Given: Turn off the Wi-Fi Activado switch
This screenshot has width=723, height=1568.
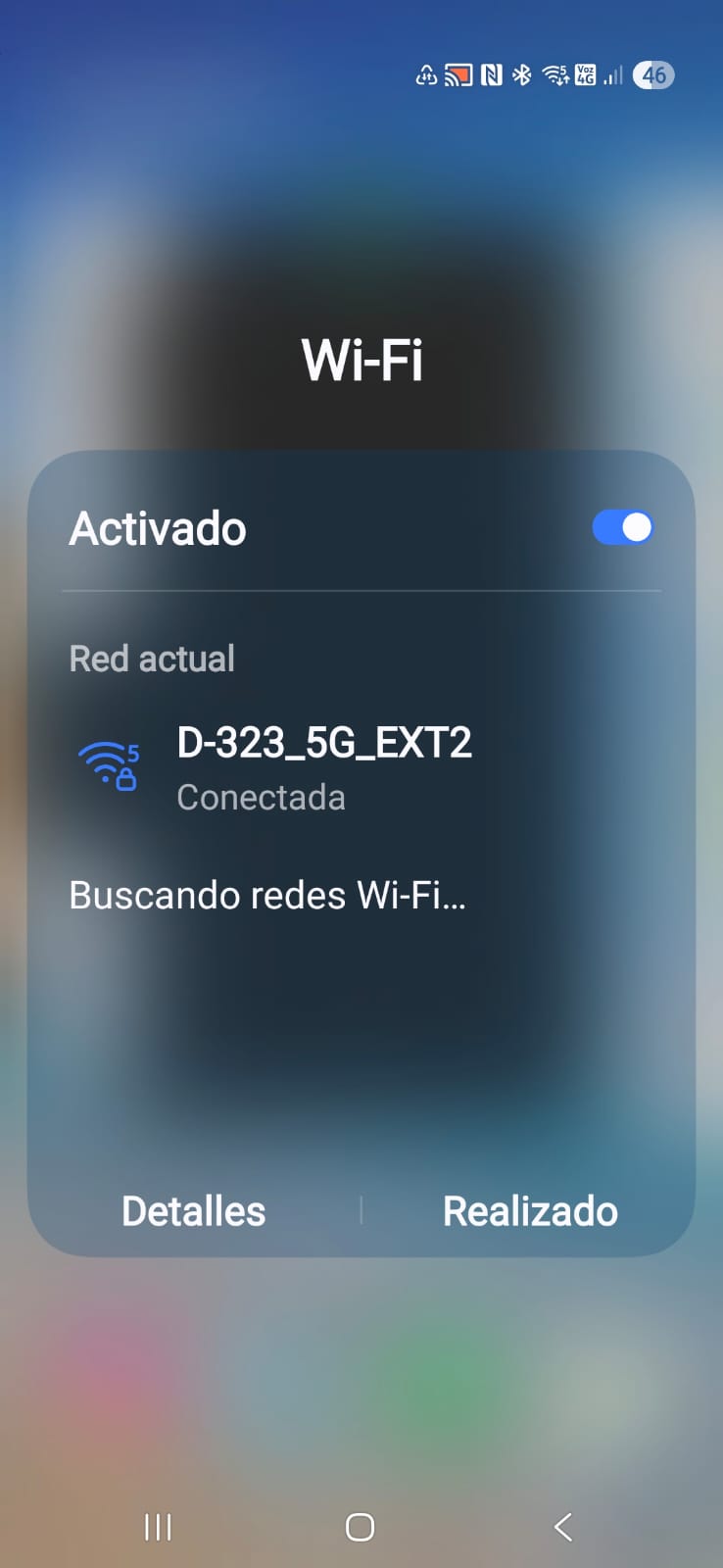Looking at the screenshot, I should pos(622,527).
